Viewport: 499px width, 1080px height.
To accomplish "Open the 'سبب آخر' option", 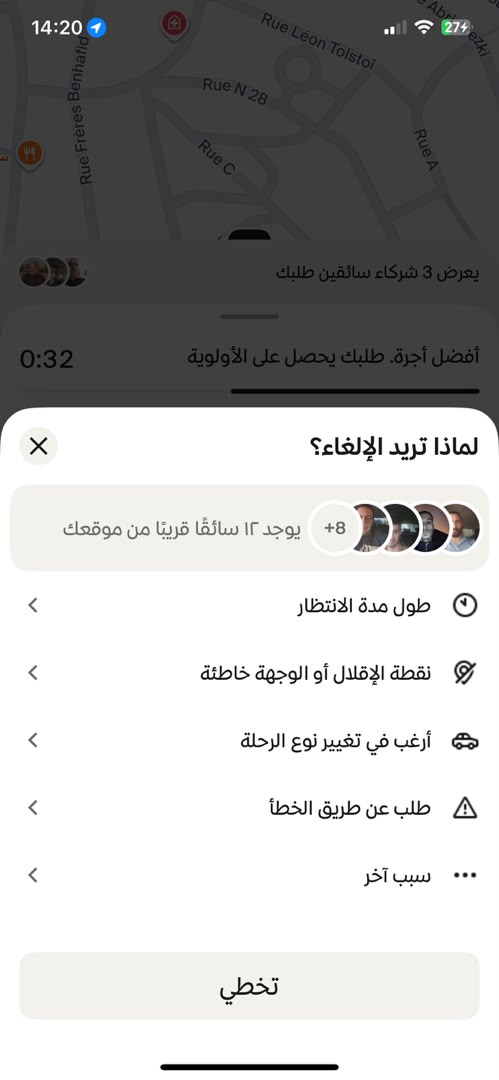I will pyautogui.click(x=250, y=876).
